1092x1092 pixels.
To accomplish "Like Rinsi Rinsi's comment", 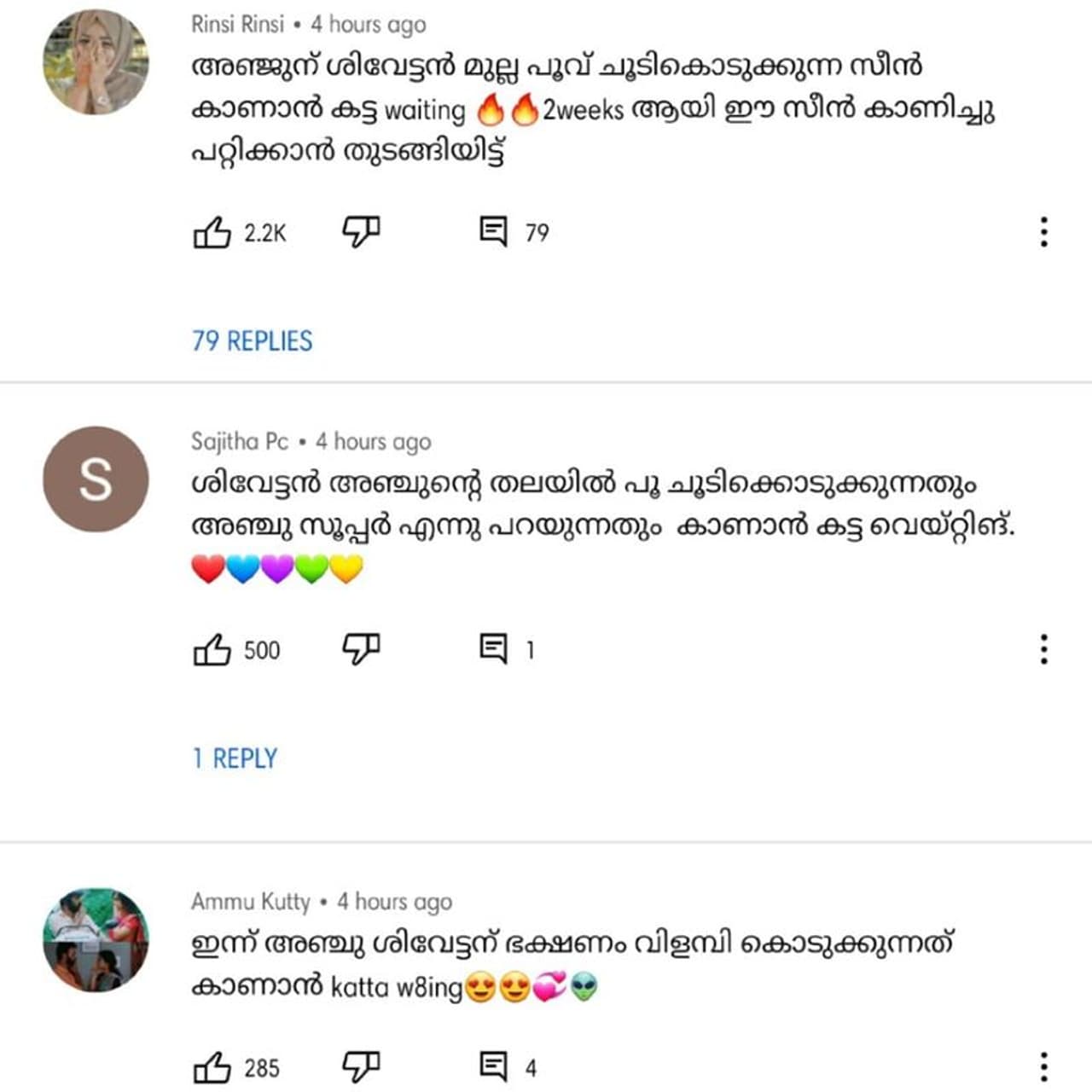I will [x=212, y=232].
